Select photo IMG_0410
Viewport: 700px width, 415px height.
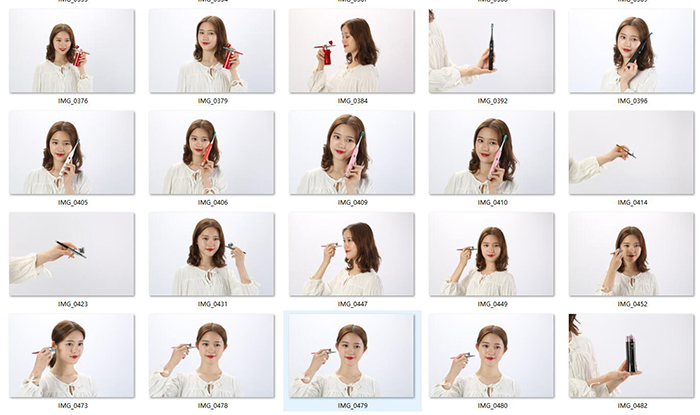click(491, 152)
